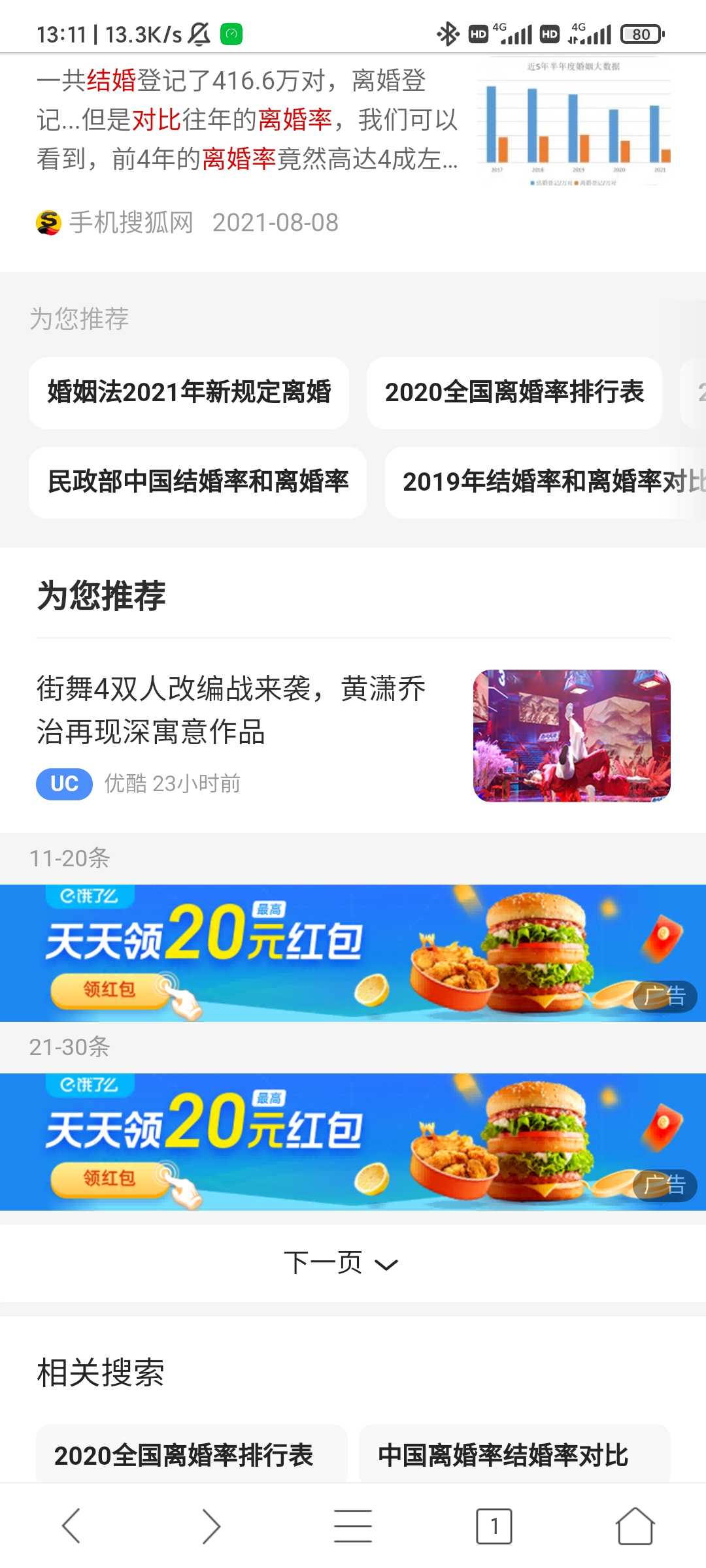Return to the browser home page
The height and width of the screenshot is (1568, 706).
tap(635, 1526)
